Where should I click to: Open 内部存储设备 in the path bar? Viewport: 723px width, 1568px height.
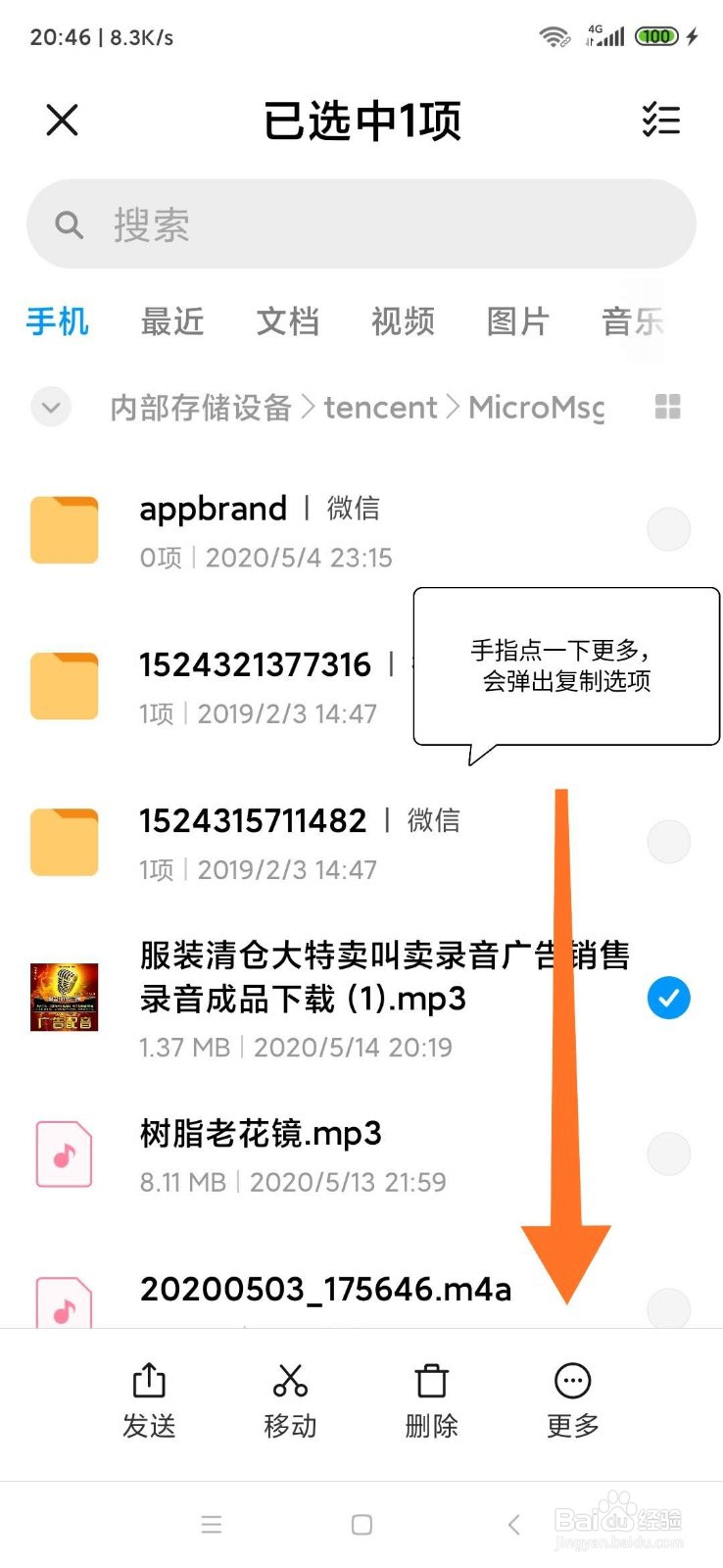pyautogui.click(x=201, y=408)
